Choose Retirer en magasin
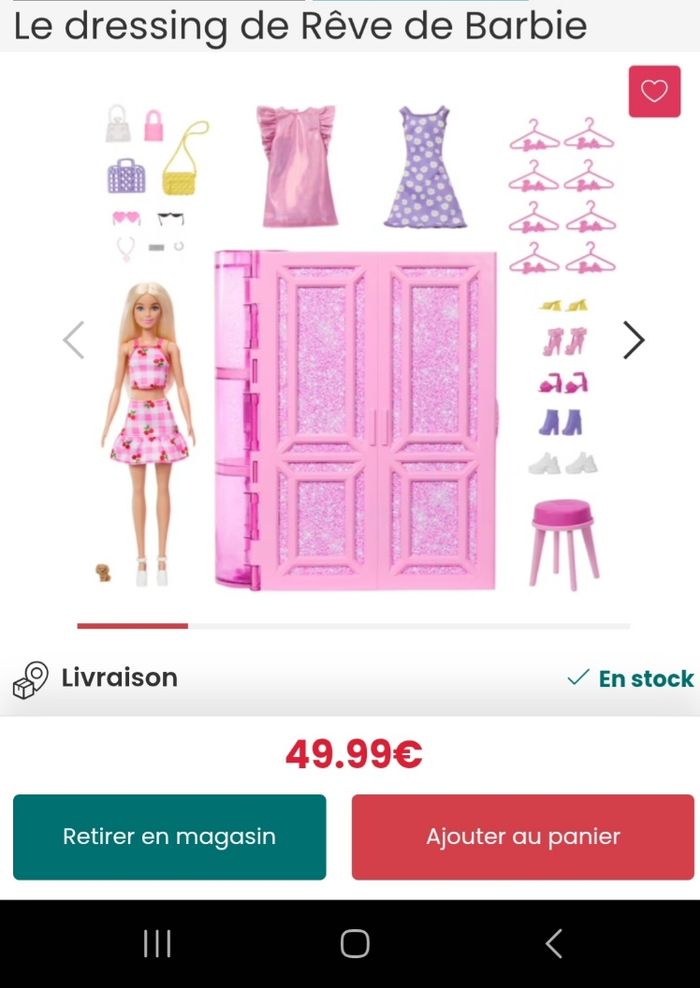Image resolution: width=700 pixels, height=988 pixels. click(x=169, y=837)
